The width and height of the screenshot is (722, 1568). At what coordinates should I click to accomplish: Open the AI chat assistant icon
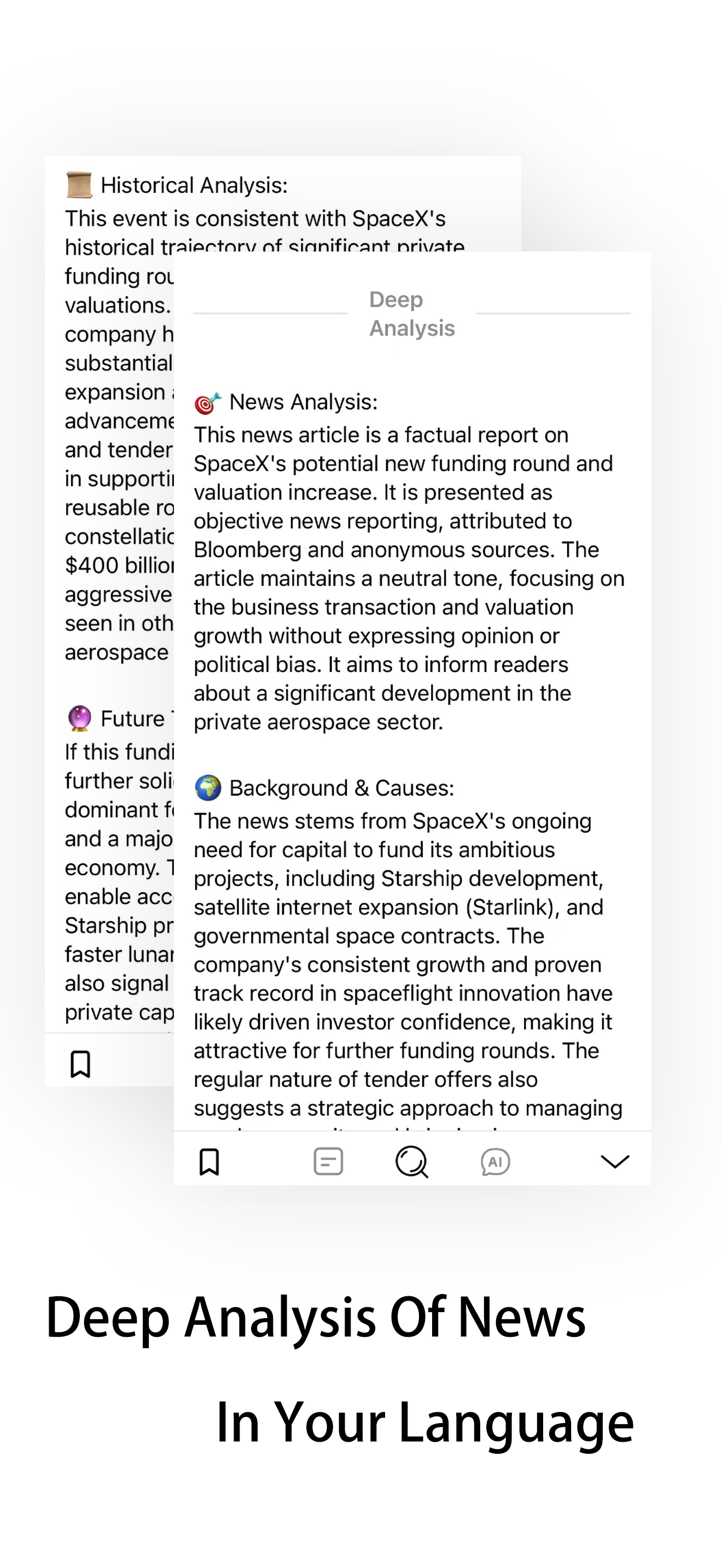pyautogui.click(x=494, y=1161)
